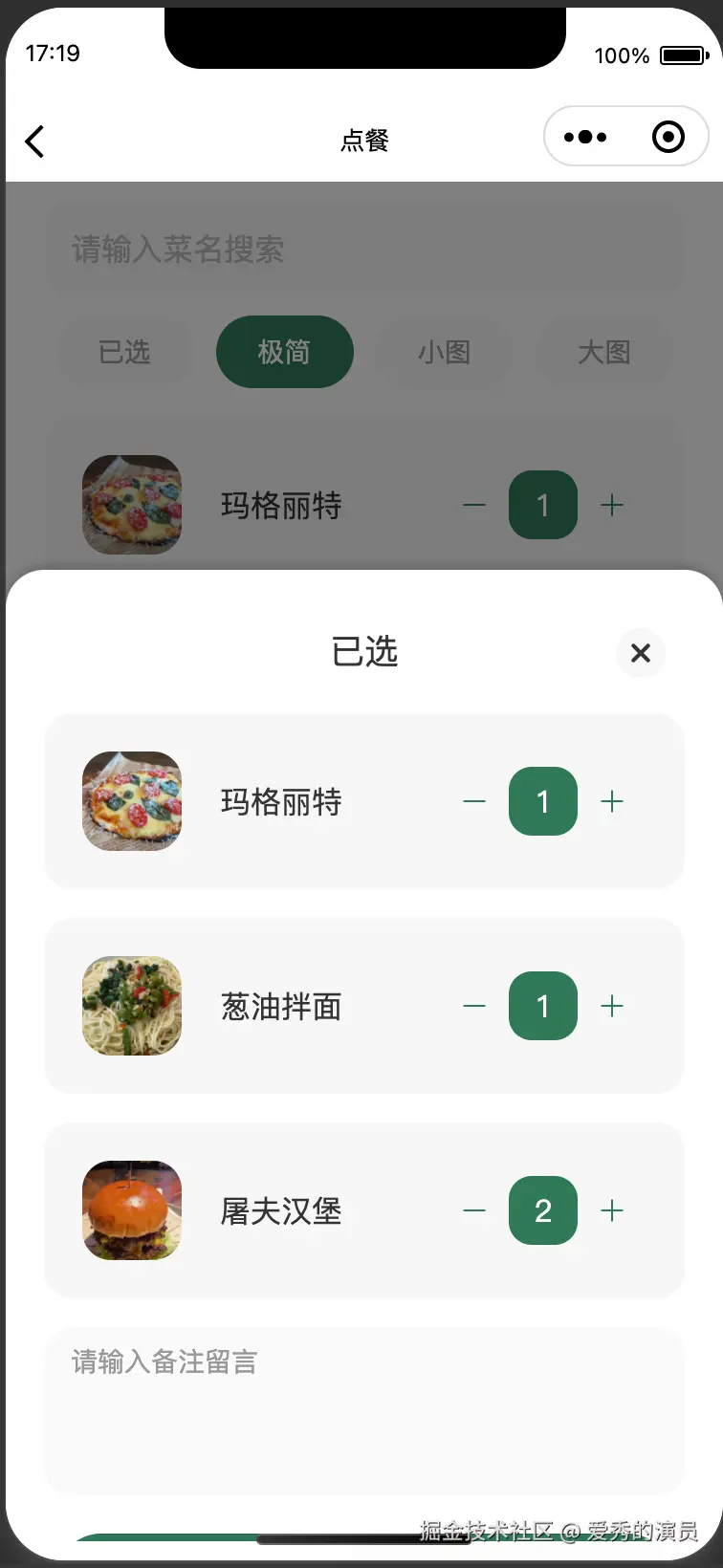
Task: Close the mini program via circle button
Action: pos(668,138)
